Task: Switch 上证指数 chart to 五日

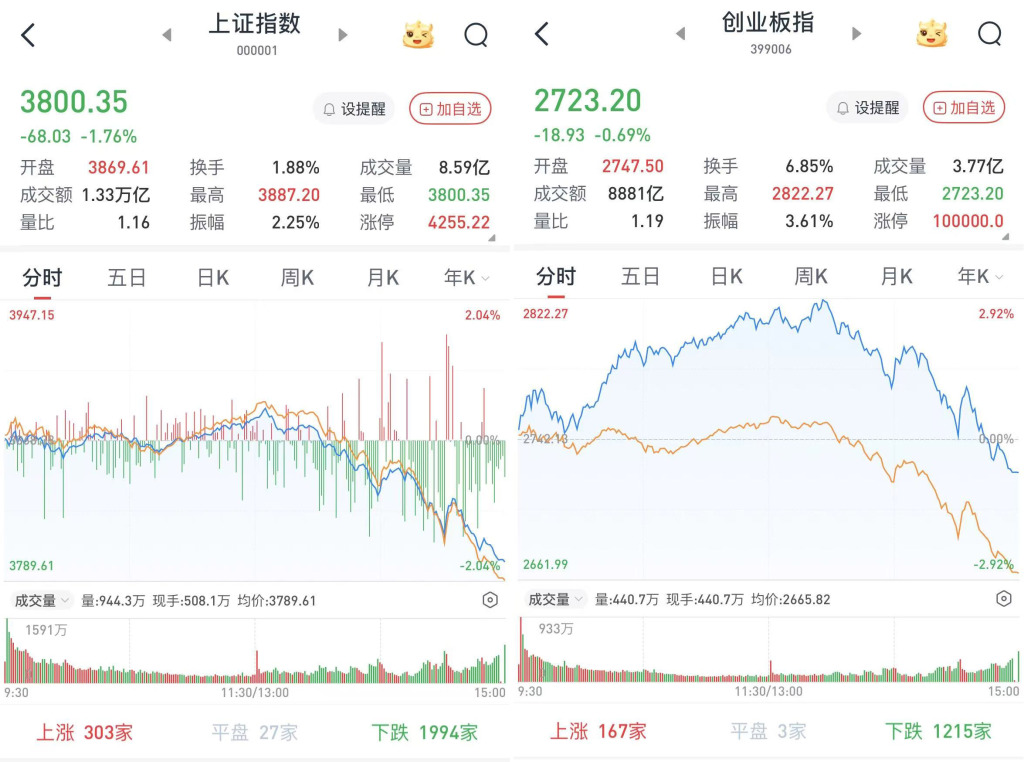Action: (127, 278)
